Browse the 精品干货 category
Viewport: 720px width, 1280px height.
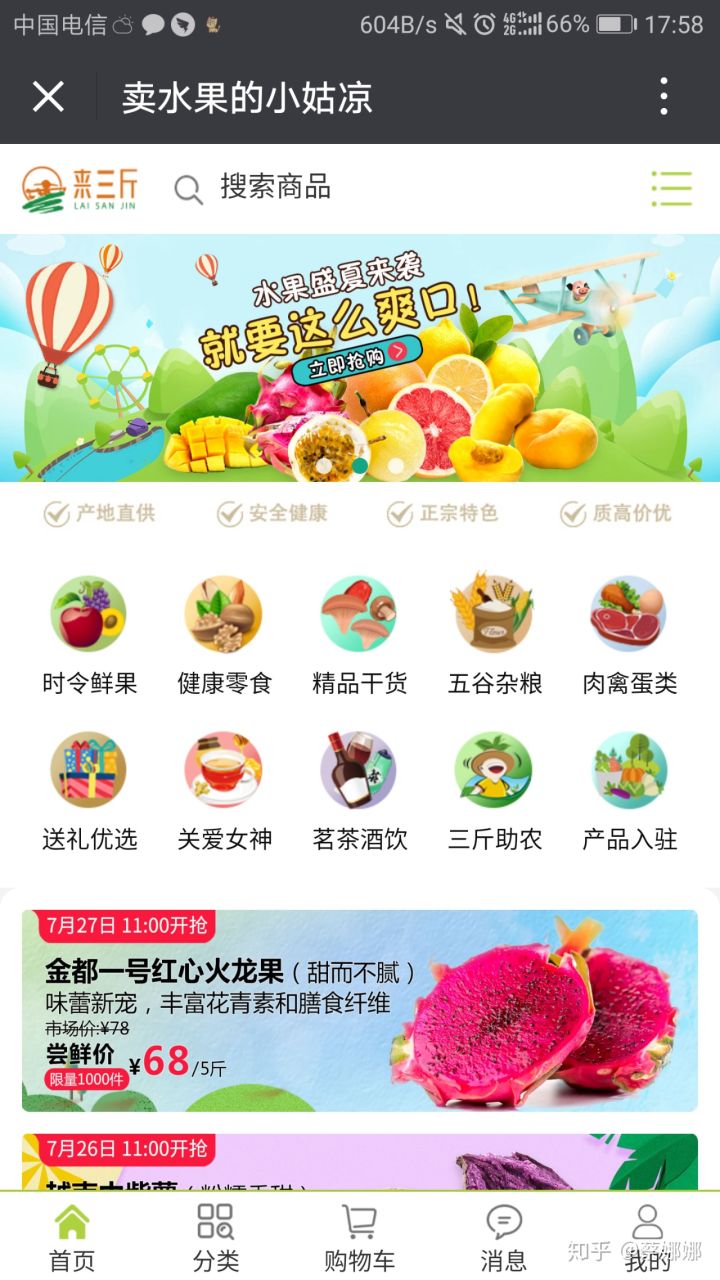359,635
